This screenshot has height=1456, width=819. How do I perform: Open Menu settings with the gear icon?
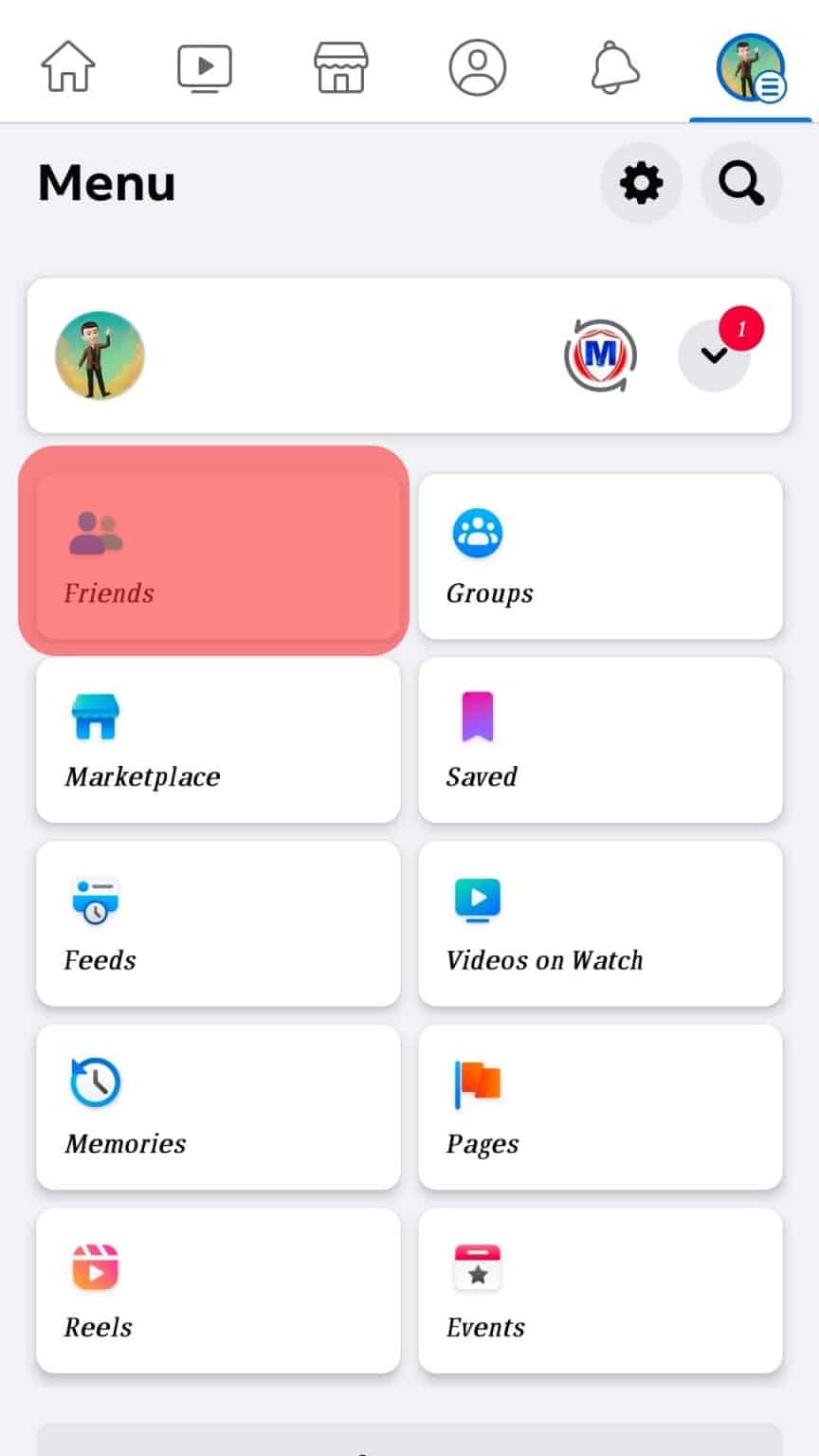pyautogui.click(x=642, y=183)
